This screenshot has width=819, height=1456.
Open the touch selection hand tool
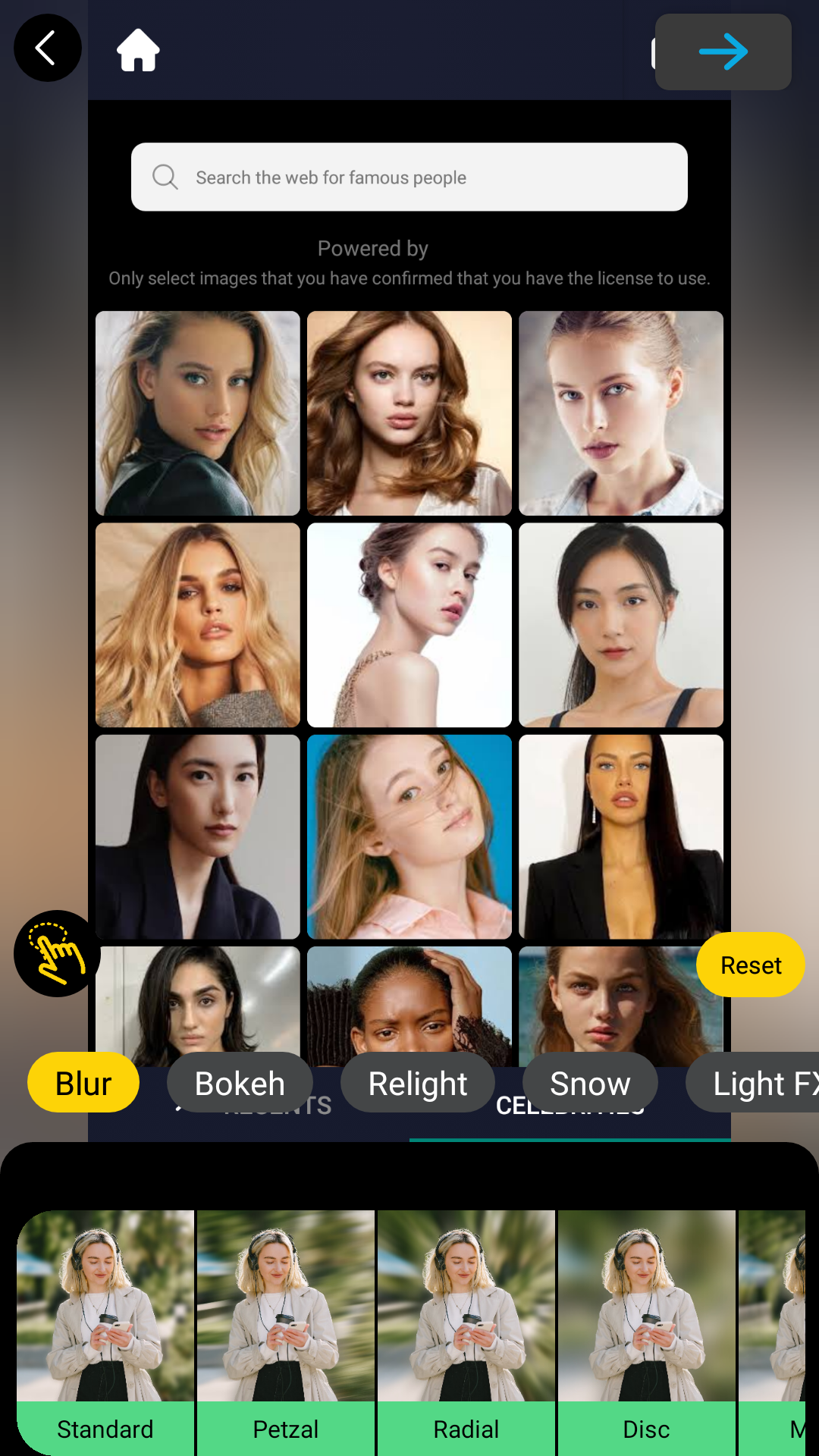tap(57, 953)
